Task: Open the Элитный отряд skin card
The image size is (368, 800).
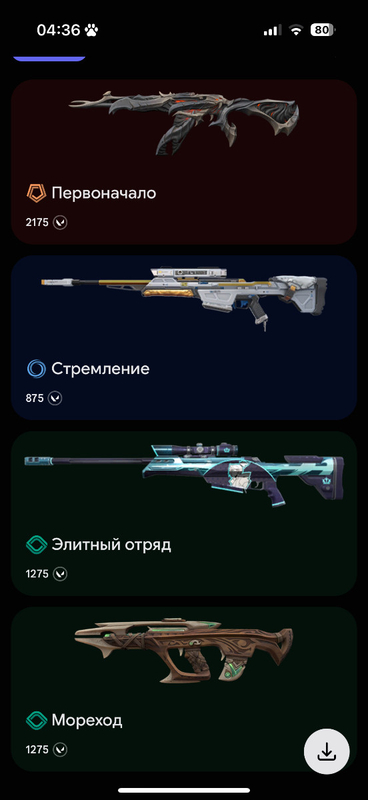Action: pyautogui.click(x=184, y=513)
